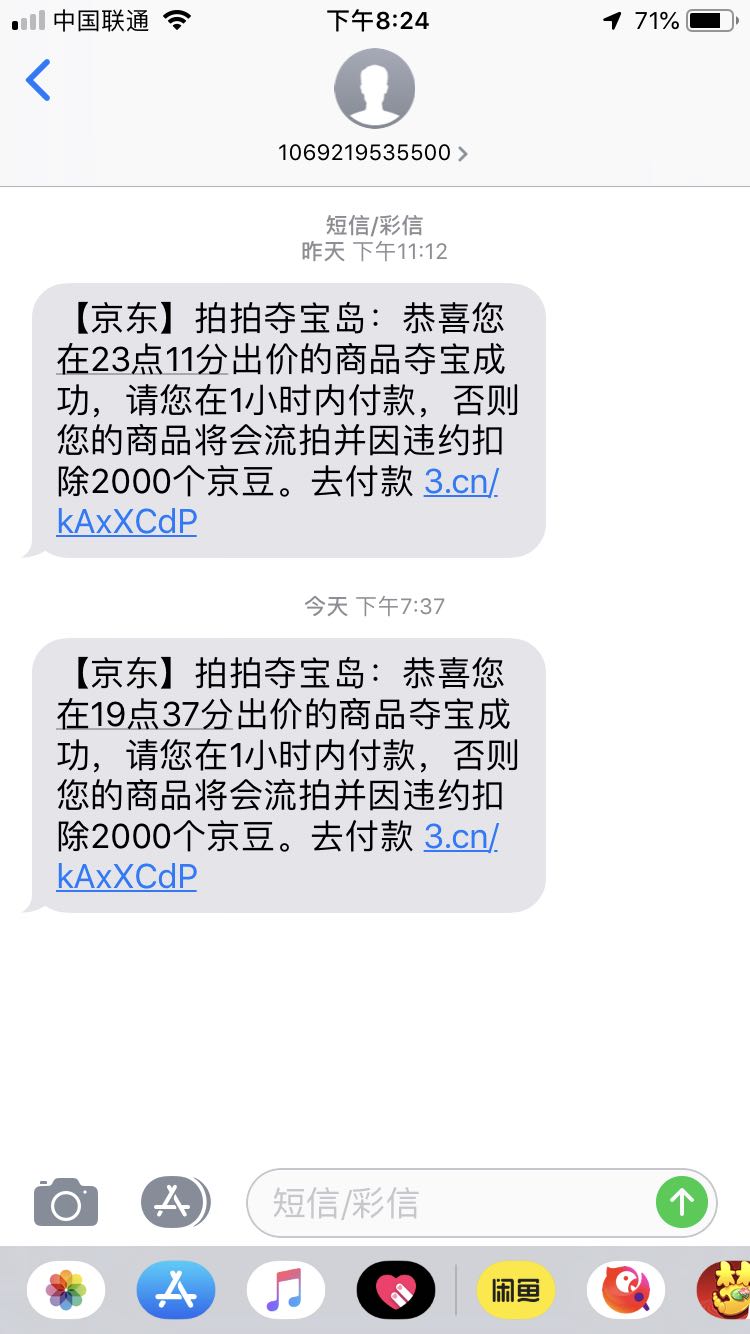Open the red bird iMessage app icon
The width and height of the screenshot is (750, 1334).
pos(626,1291)
